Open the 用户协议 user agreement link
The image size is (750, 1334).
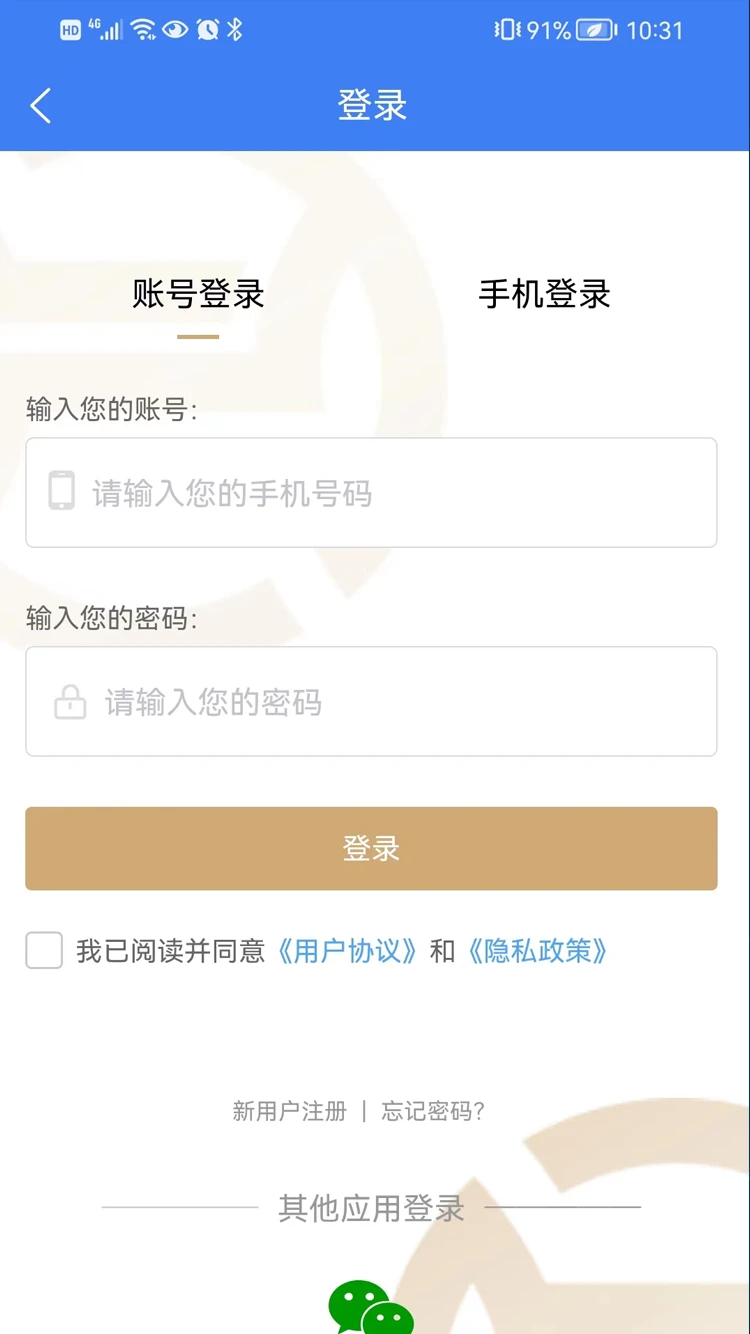(348, 951)
